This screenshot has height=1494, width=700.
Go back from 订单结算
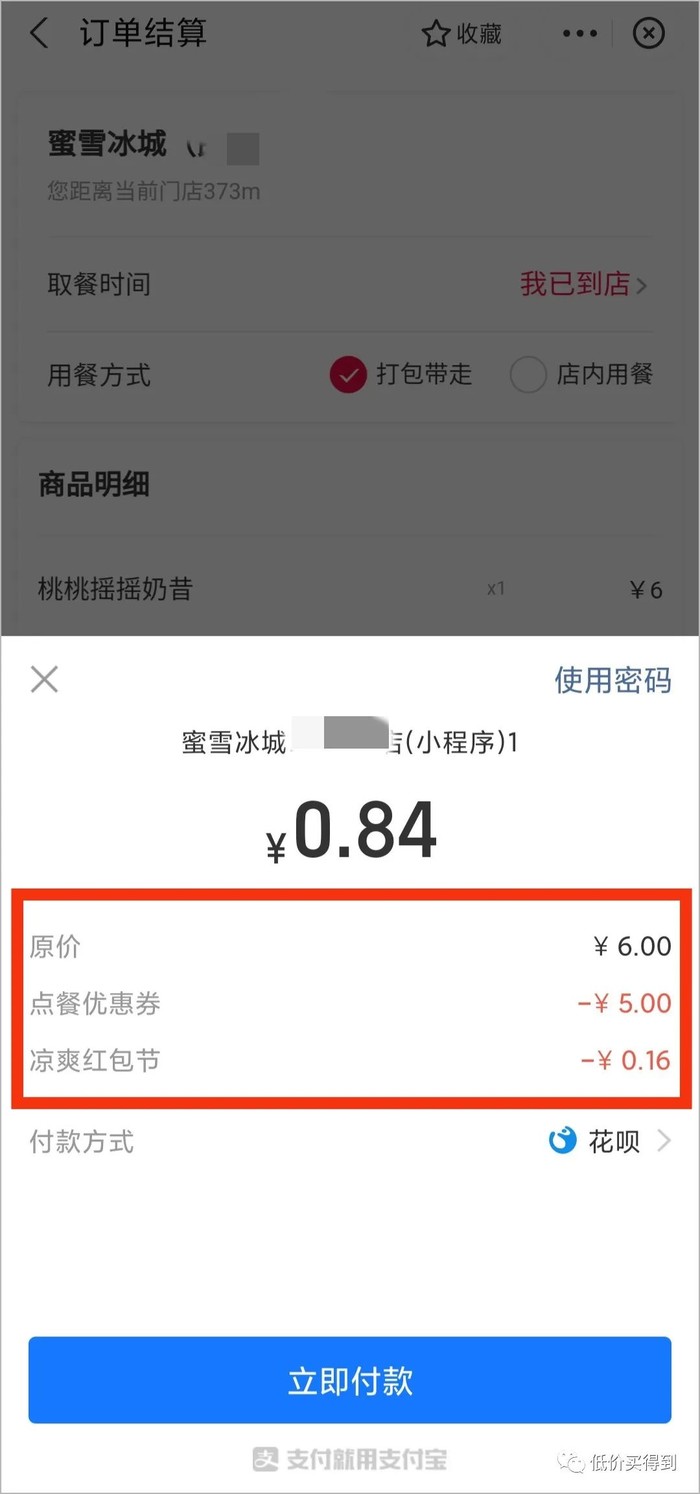point(40,34)
